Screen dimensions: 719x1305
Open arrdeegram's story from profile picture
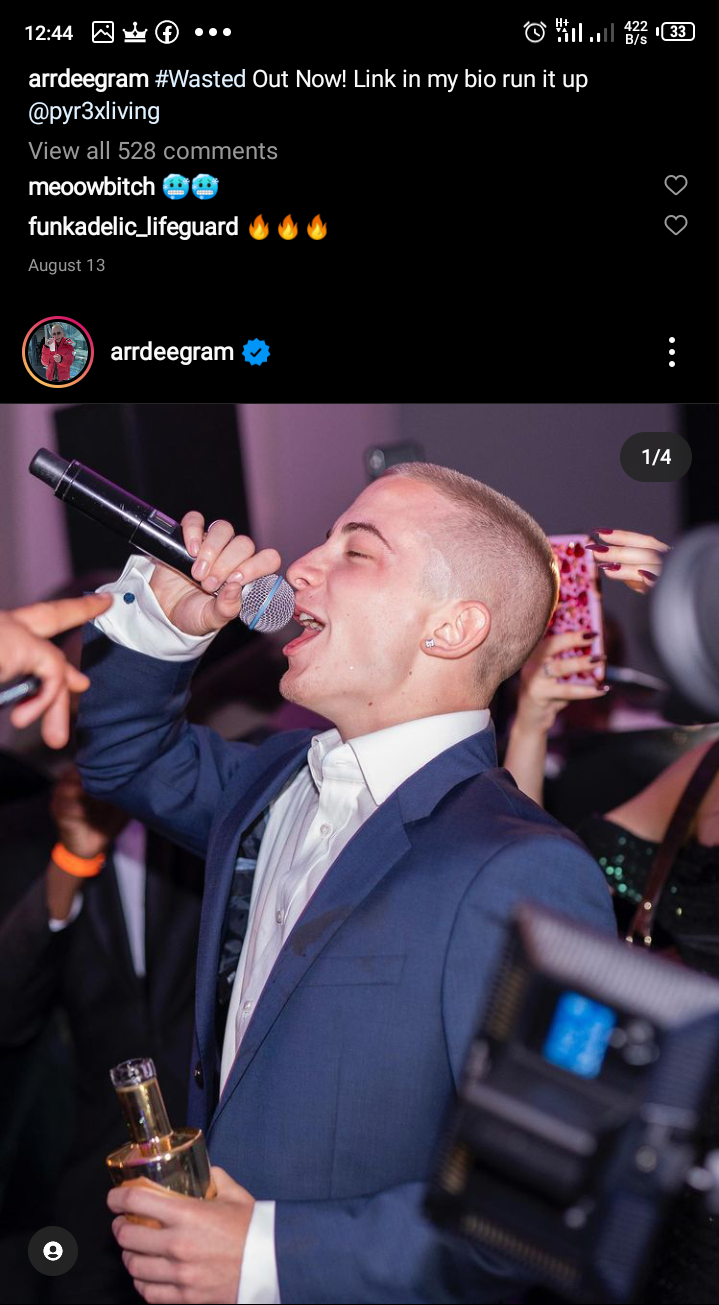point(58,352)
